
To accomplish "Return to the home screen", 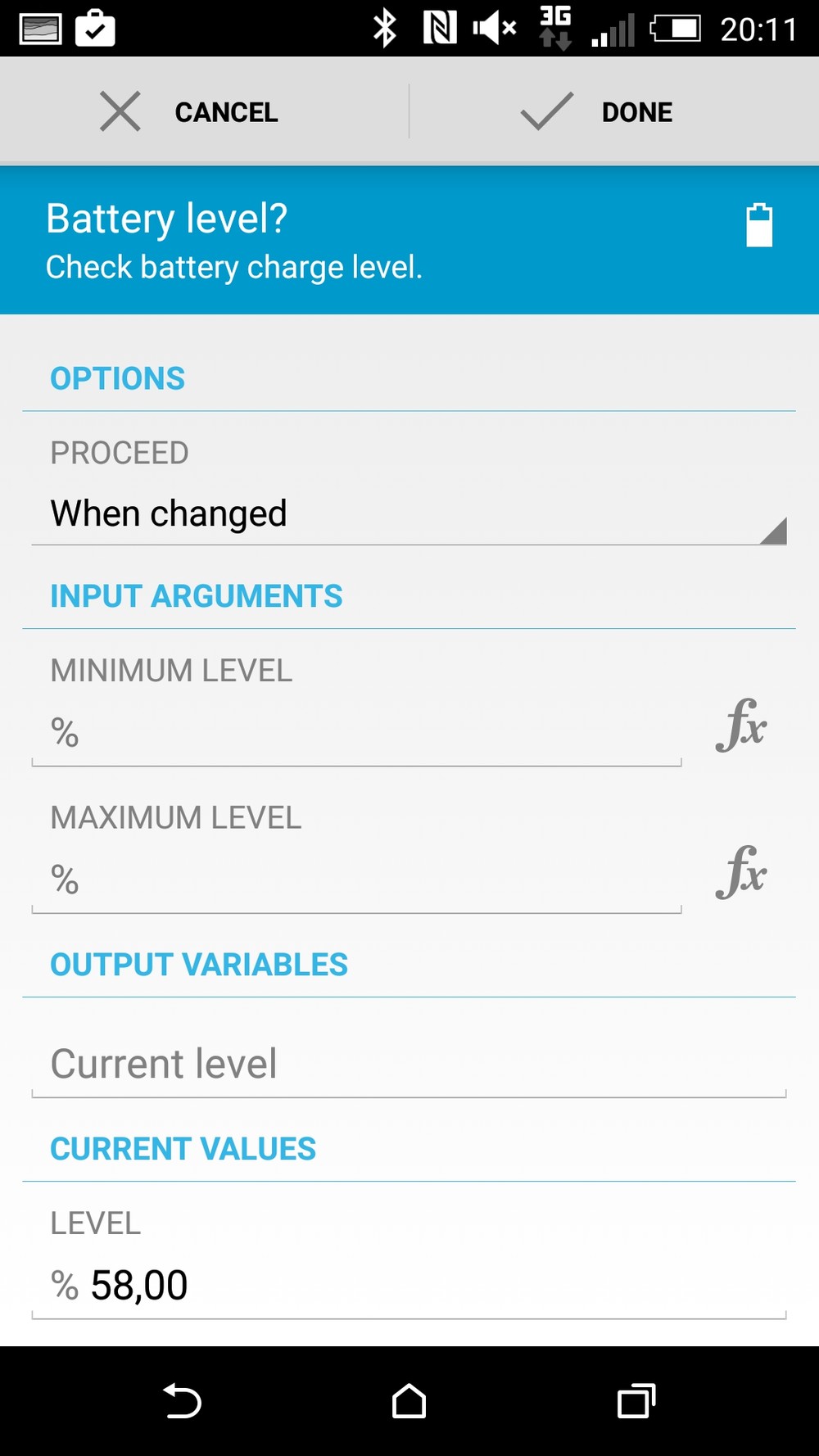I will coord(409,1400).
